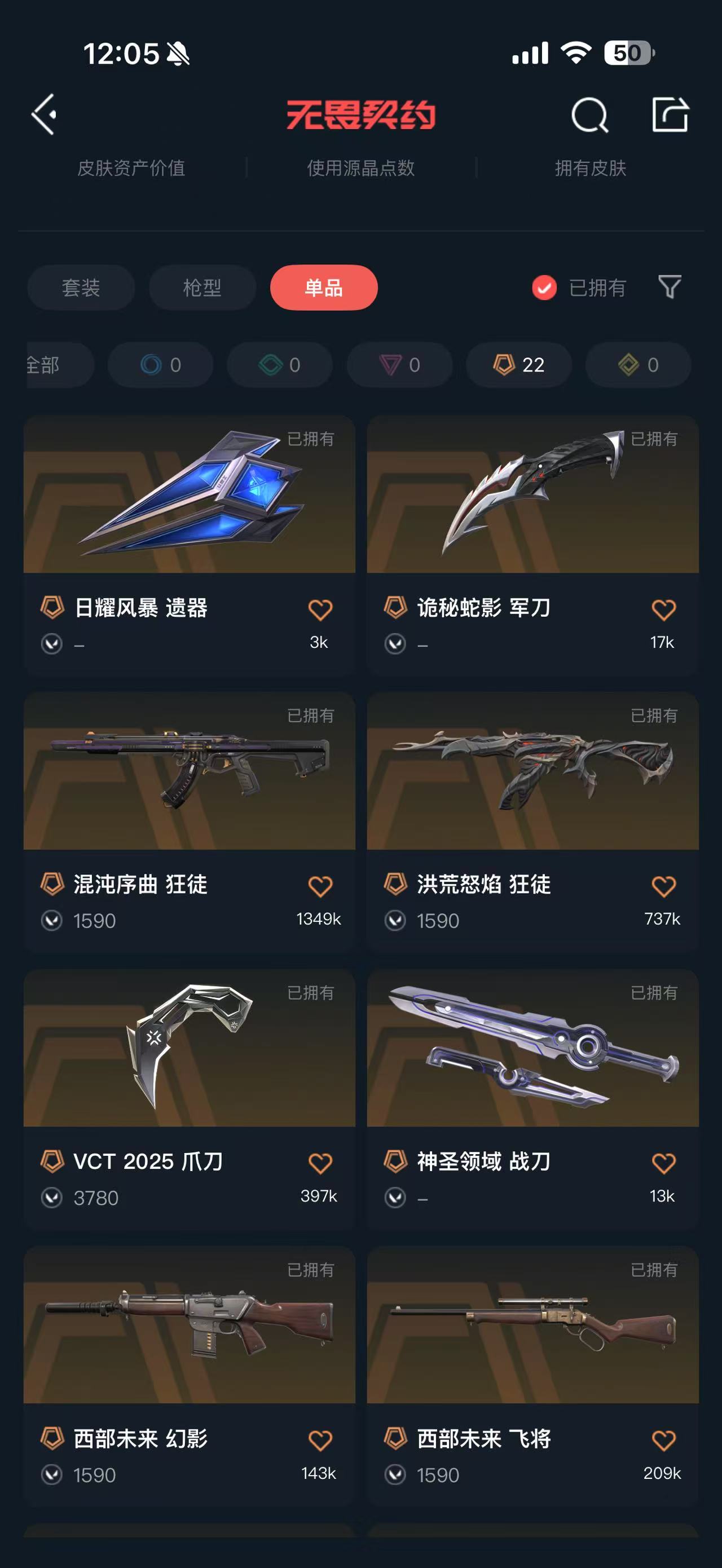Select the pink triangle rarity chip
722x1568 pixels.
pos(400,365)
